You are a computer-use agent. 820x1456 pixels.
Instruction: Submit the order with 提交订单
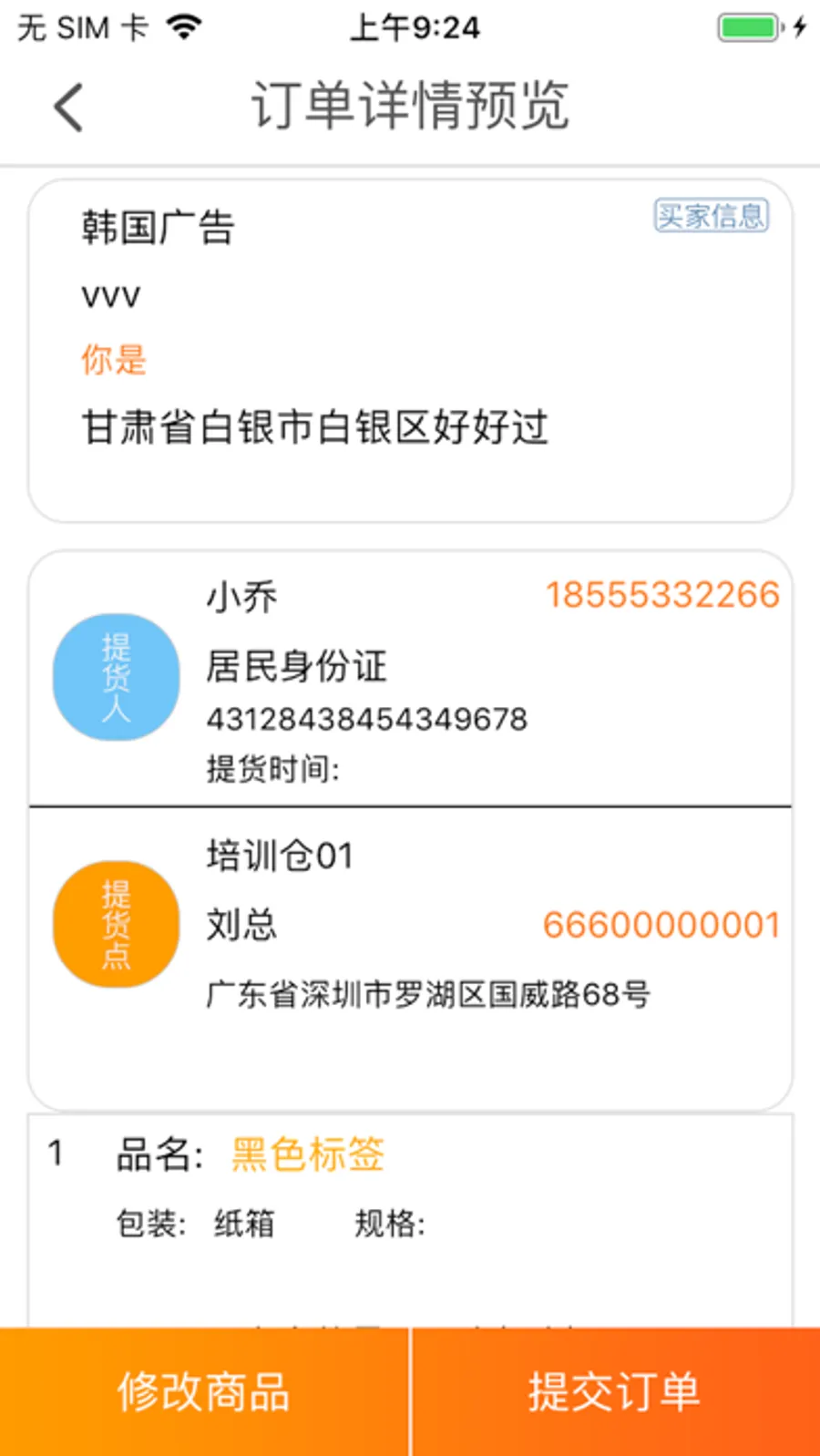616,1391
